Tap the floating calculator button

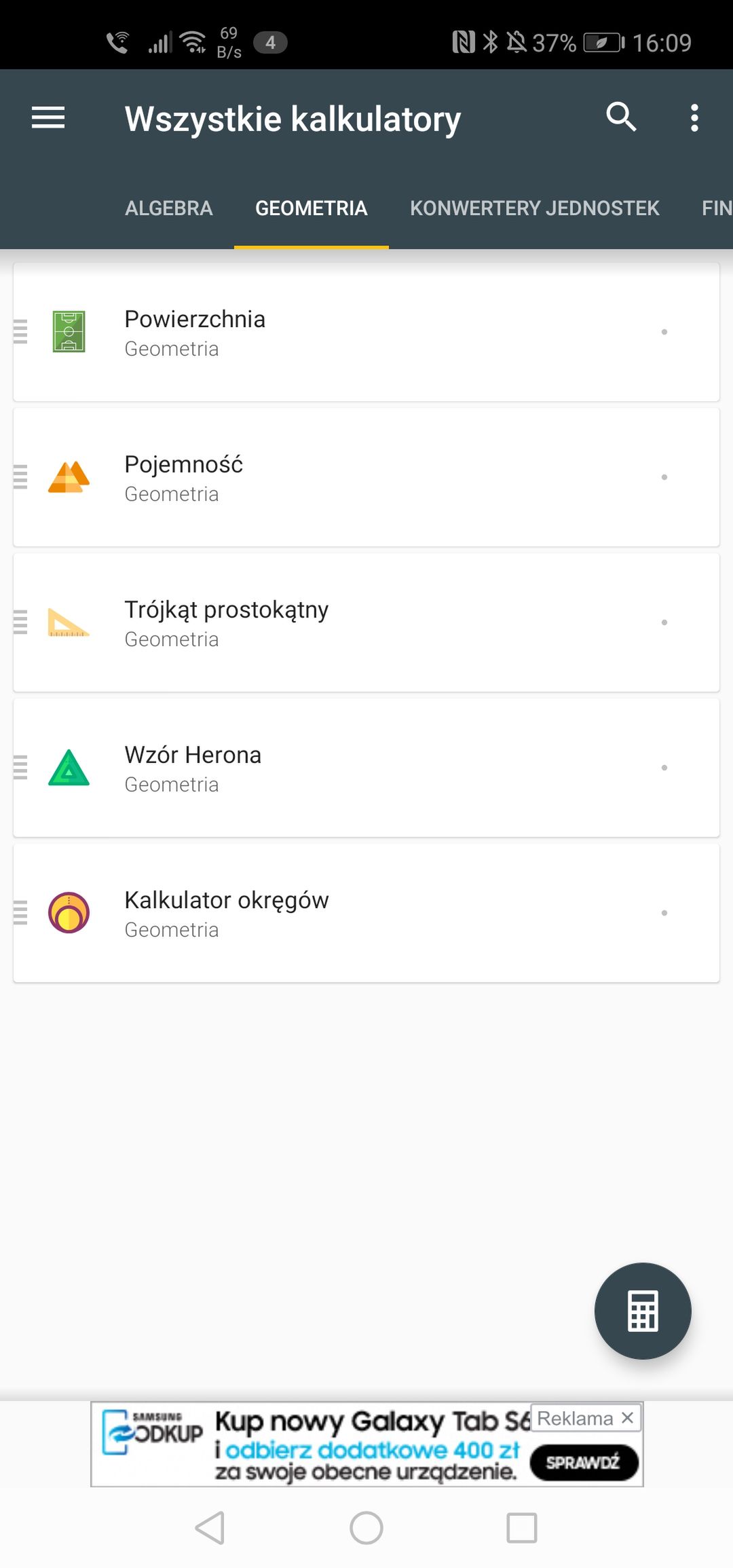point(643,1311)
